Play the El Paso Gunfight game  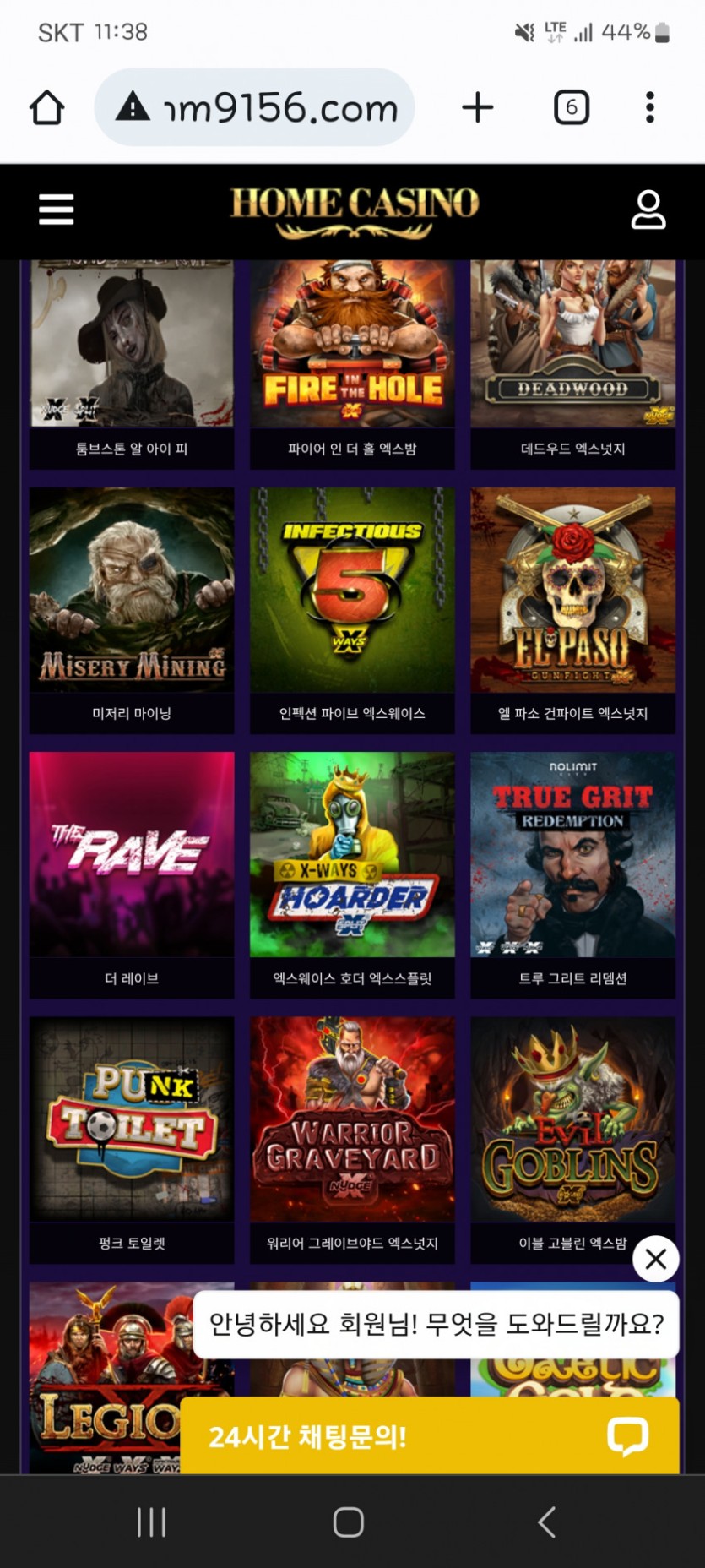pos(572,610)
